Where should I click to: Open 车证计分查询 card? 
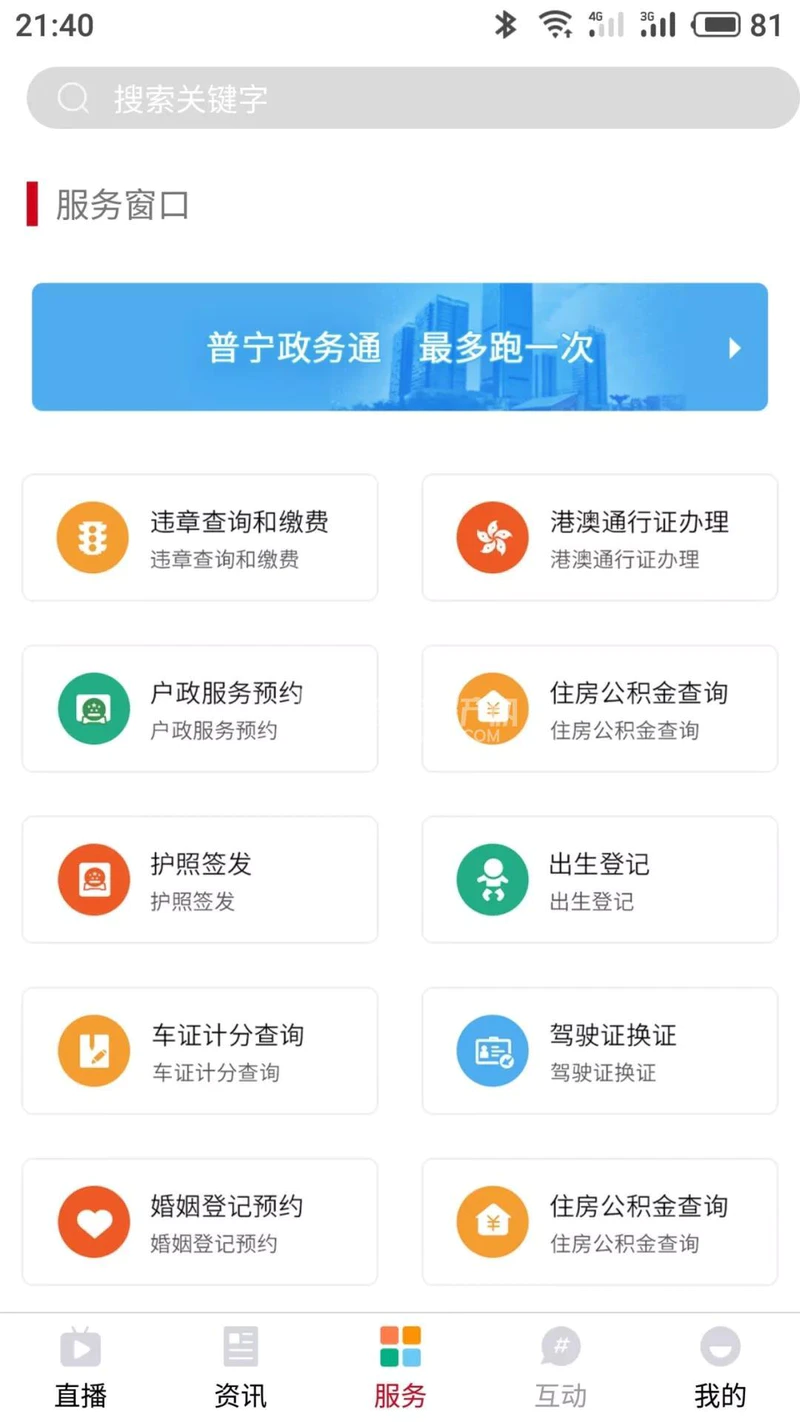pos(200,1051)
